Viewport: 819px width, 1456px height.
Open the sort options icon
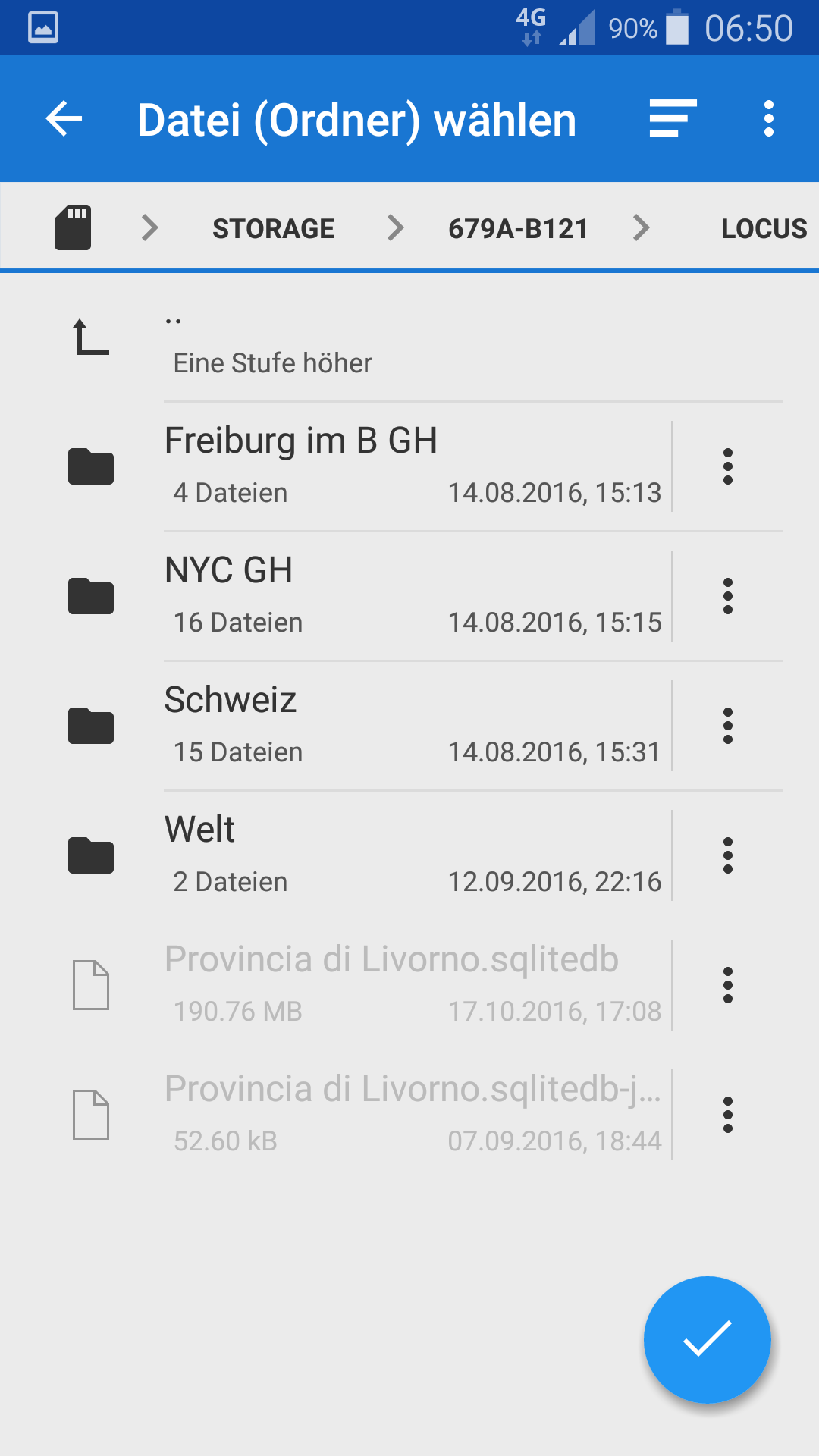click(673, 119)
